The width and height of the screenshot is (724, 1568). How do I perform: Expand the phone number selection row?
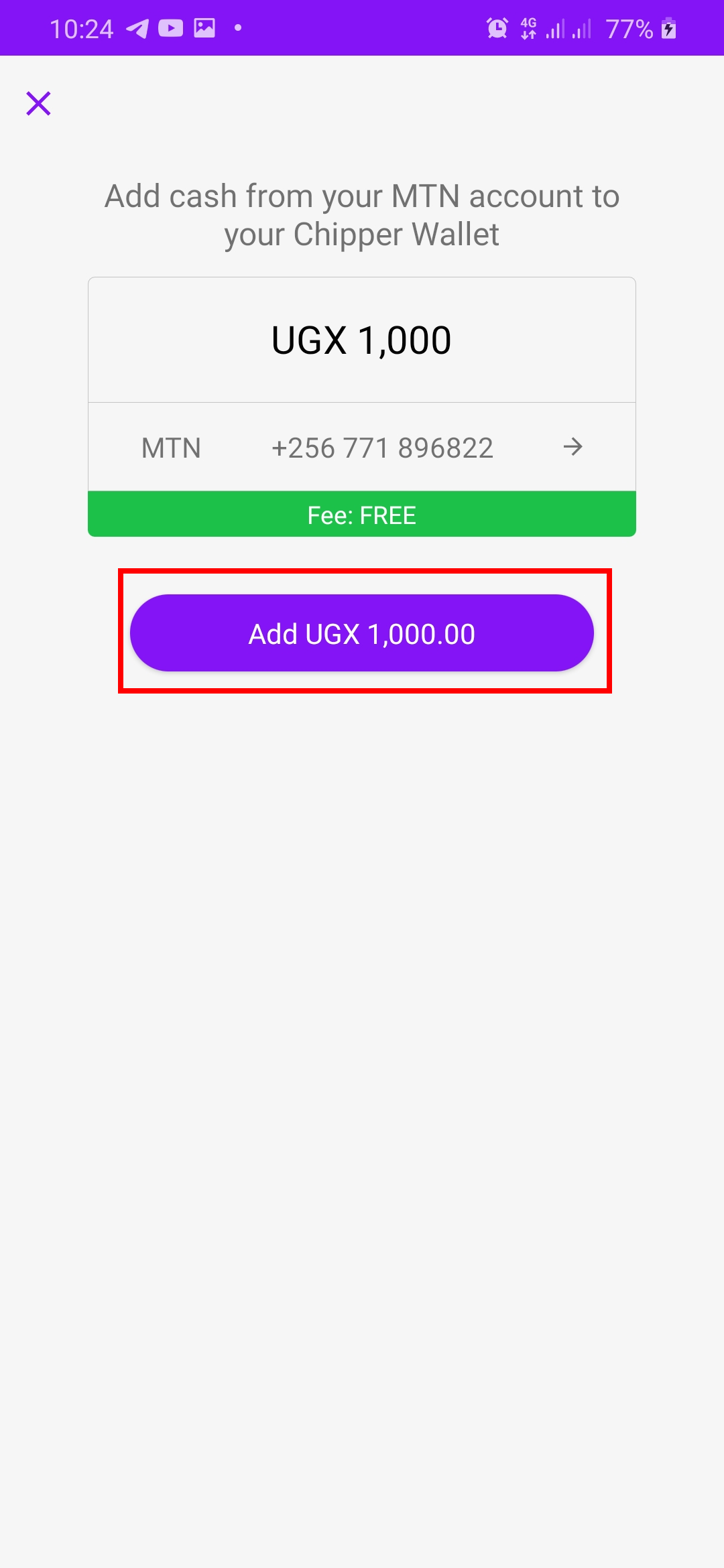pos(362,447)
